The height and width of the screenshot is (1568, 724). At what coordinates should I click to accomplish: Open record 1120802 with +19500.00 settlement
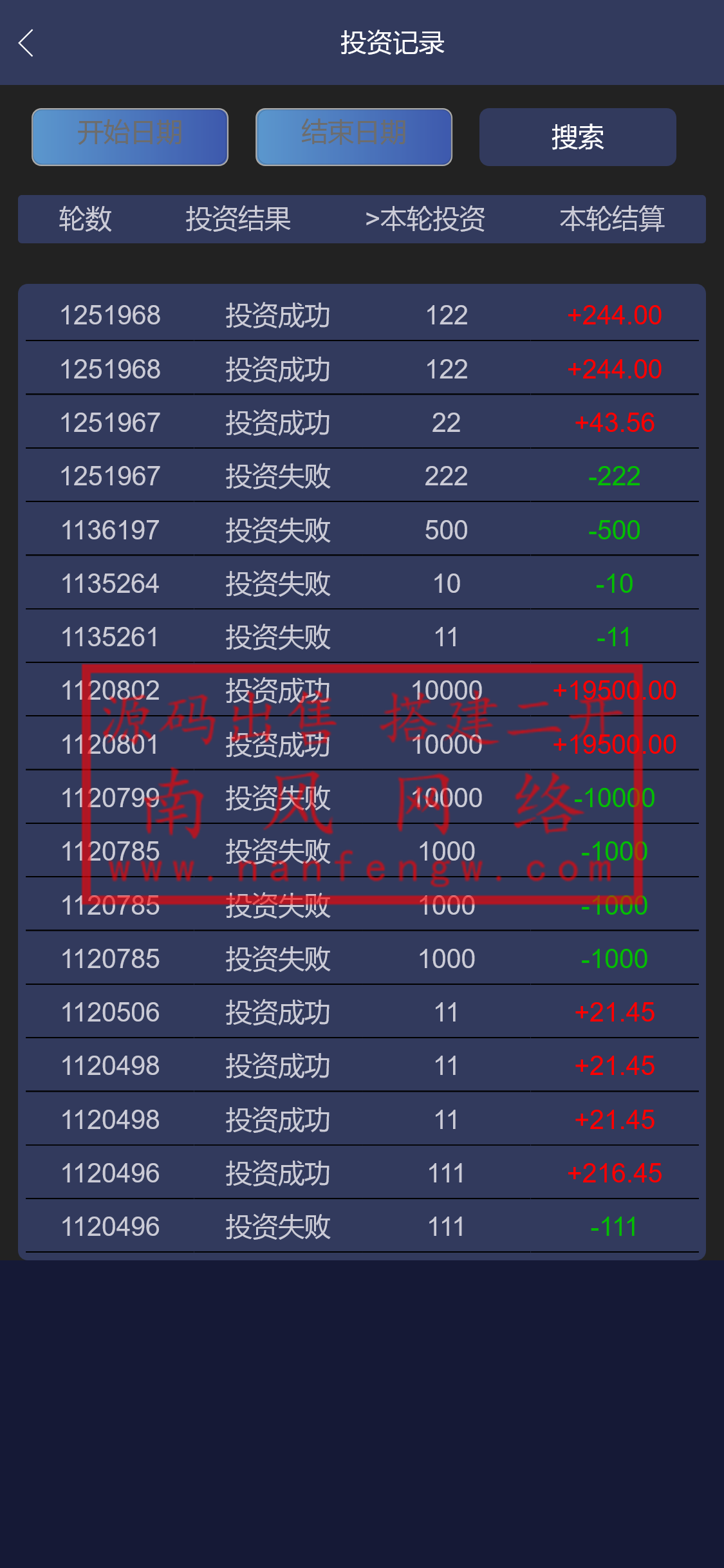(362, 689)
